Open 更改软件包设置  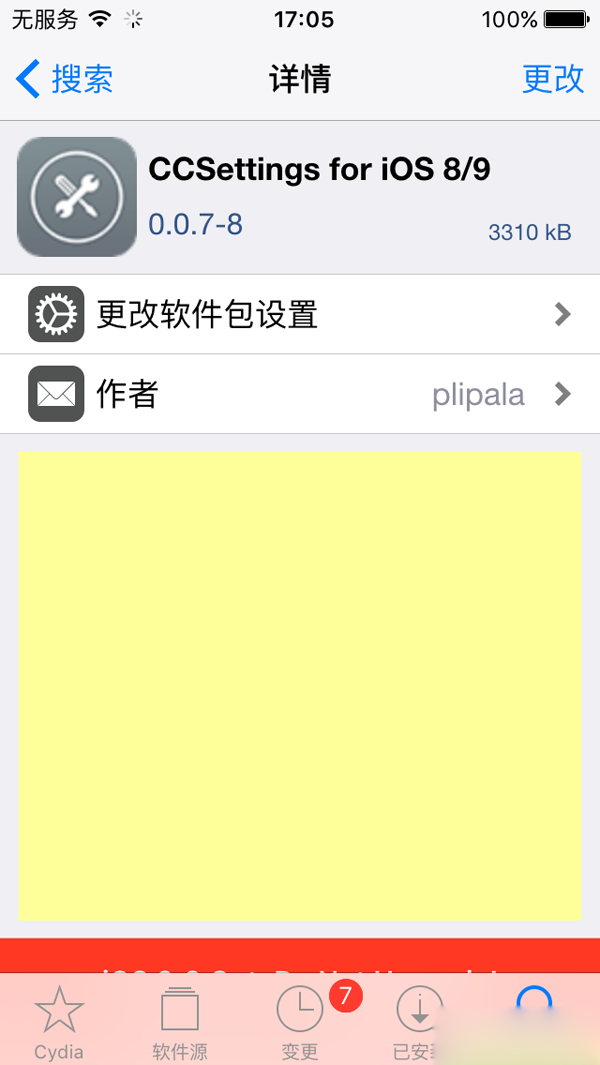click(x=300, y=315)
